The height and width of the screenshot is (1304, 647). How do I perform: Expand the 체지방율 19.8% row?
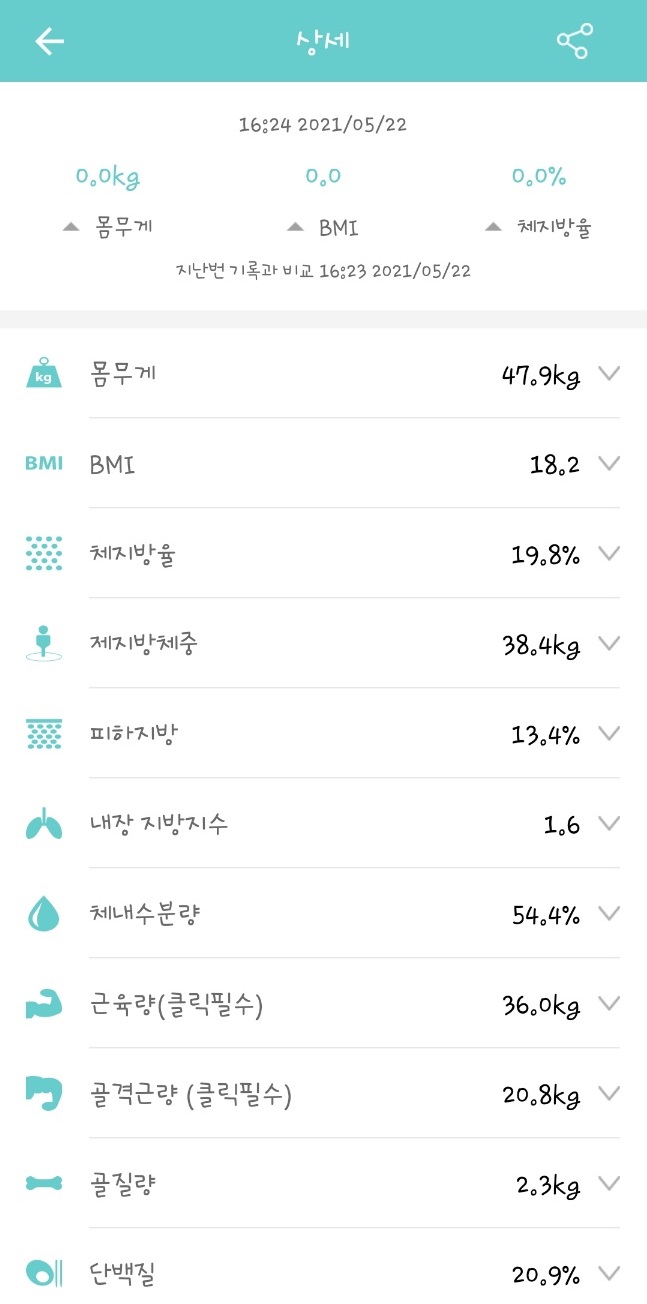pyautogui.click(x=609, y=554)
